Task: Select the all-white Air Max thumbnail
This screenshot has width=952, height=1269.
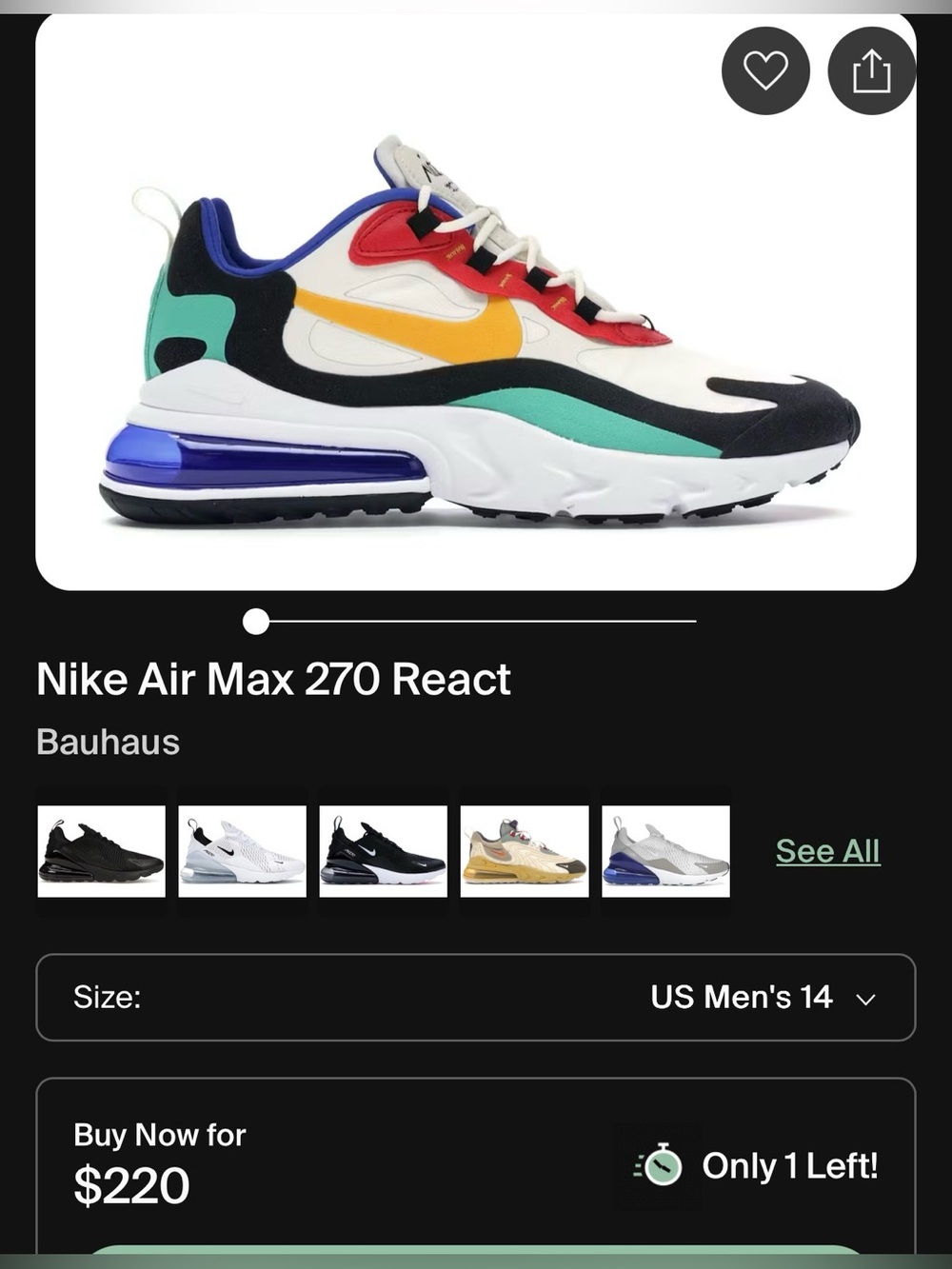Action: (x=243, y=850)
